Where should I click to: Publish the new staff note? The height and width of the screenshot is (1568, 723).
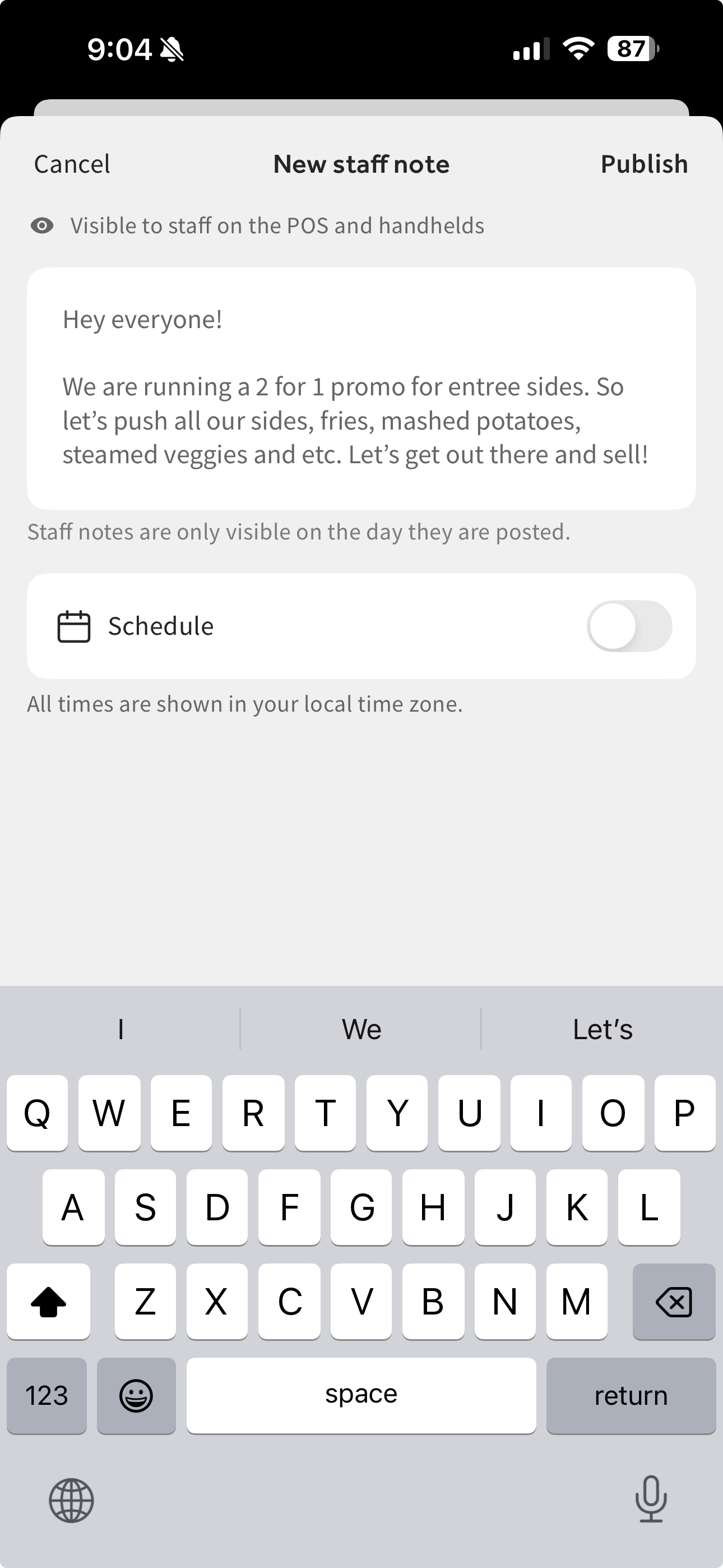click(x=645, y=164)
